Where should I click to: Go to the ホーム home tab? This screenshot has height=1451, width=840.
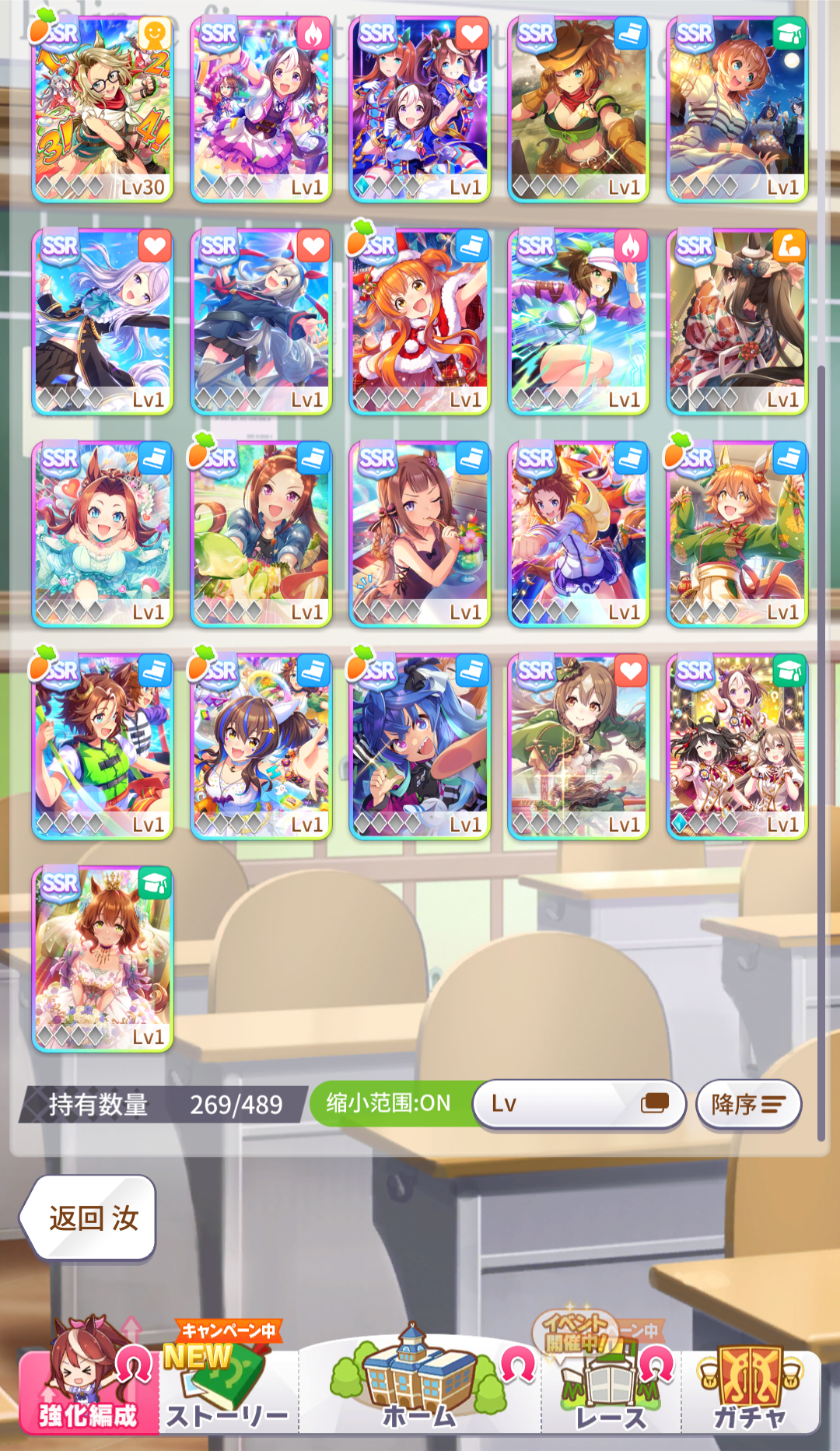click(419, 1393)
